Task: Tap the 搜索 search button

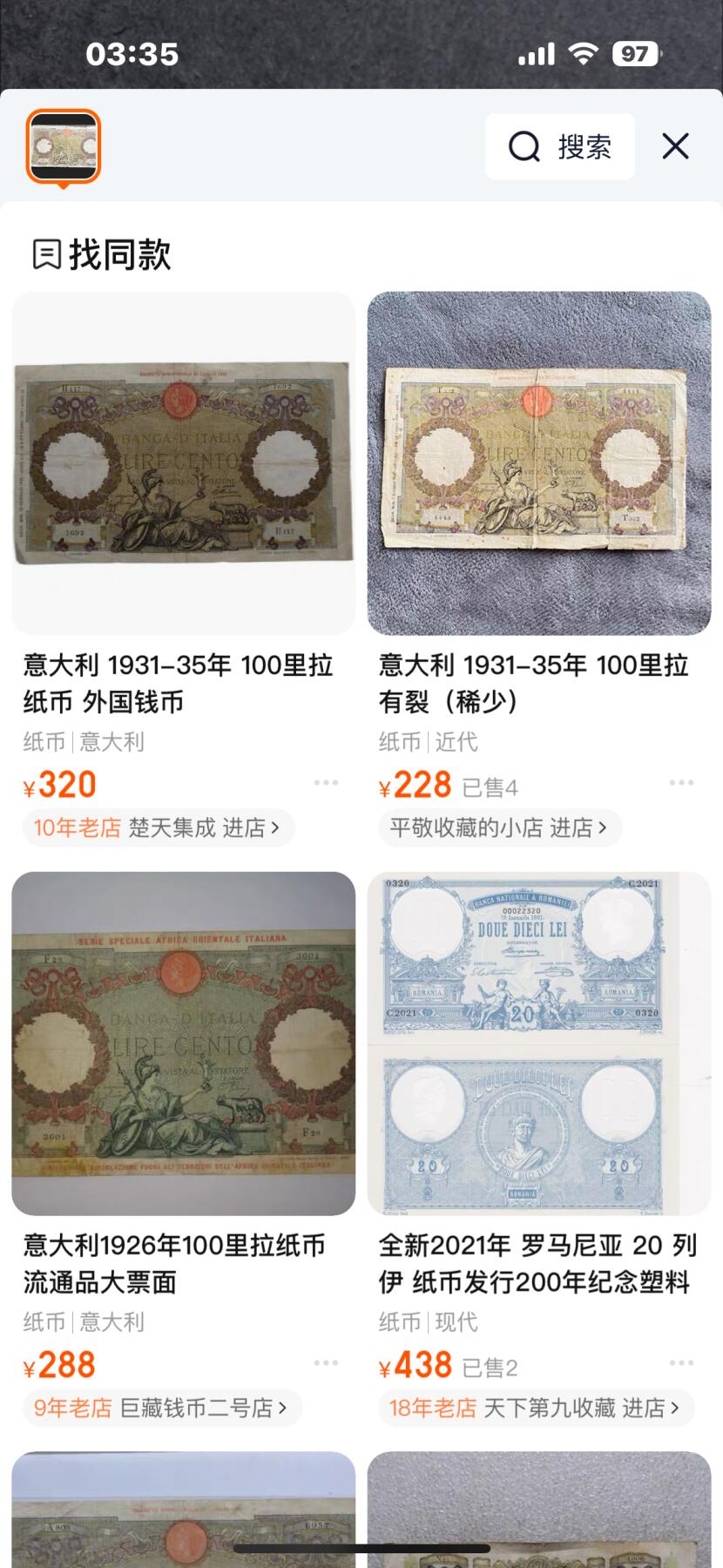Action: click(x=560, y=146)
